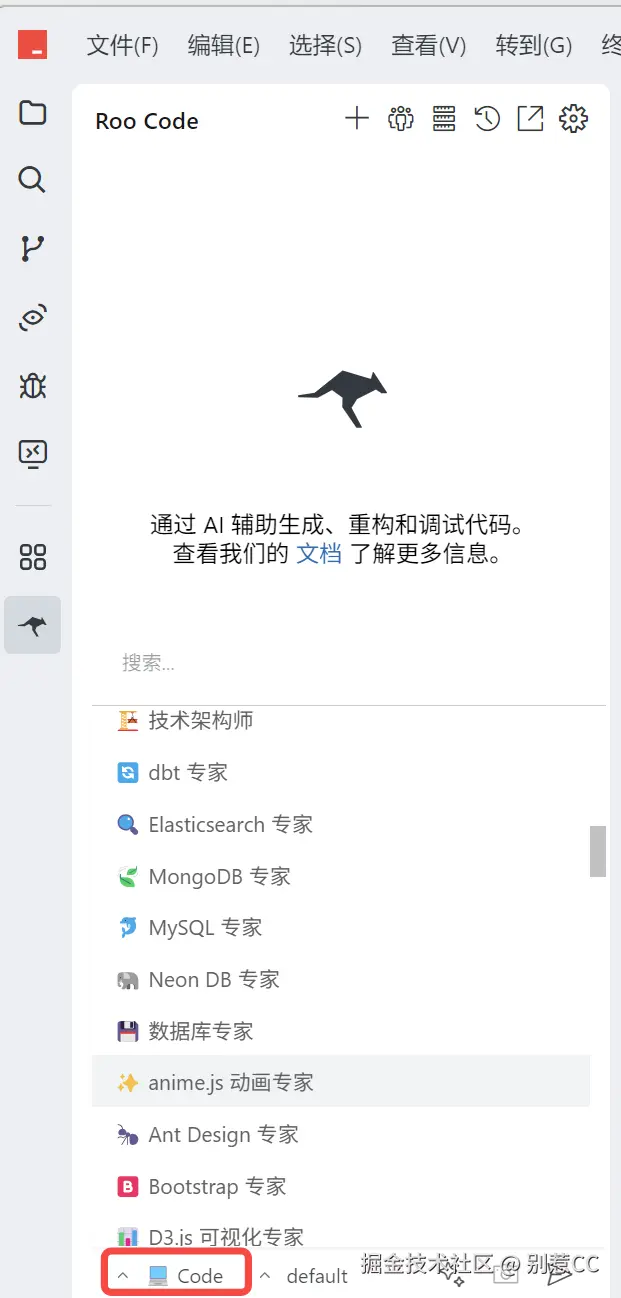Select anime.js 动画专家
Screen dimensions: 621x1298
tap(230, 1083)
